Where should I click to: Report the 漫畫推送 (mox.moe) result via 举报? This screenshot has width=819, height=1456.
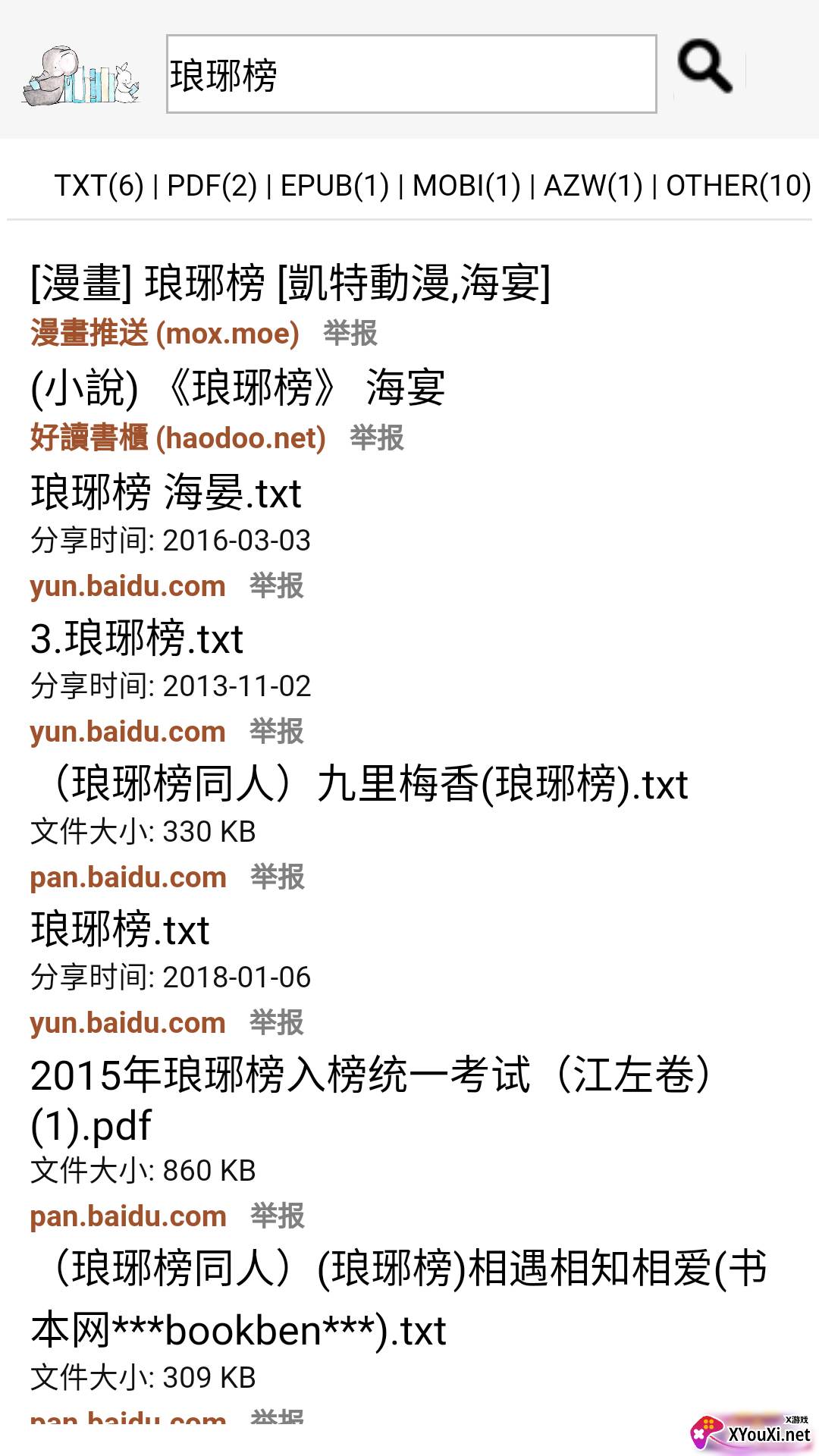[350, 334]
